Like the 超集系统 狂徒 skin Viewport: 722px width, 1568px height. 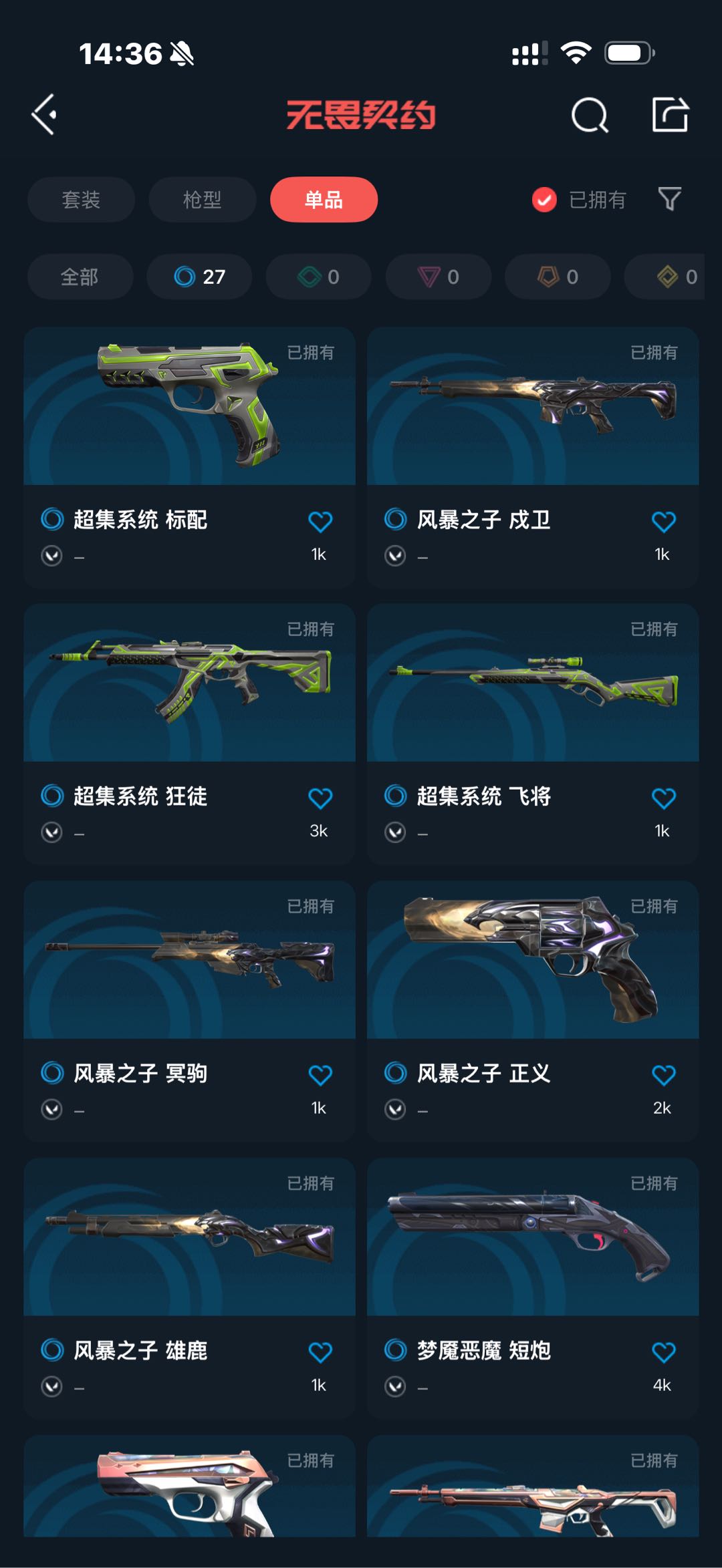pyautogui.click(x=320, y=798)
